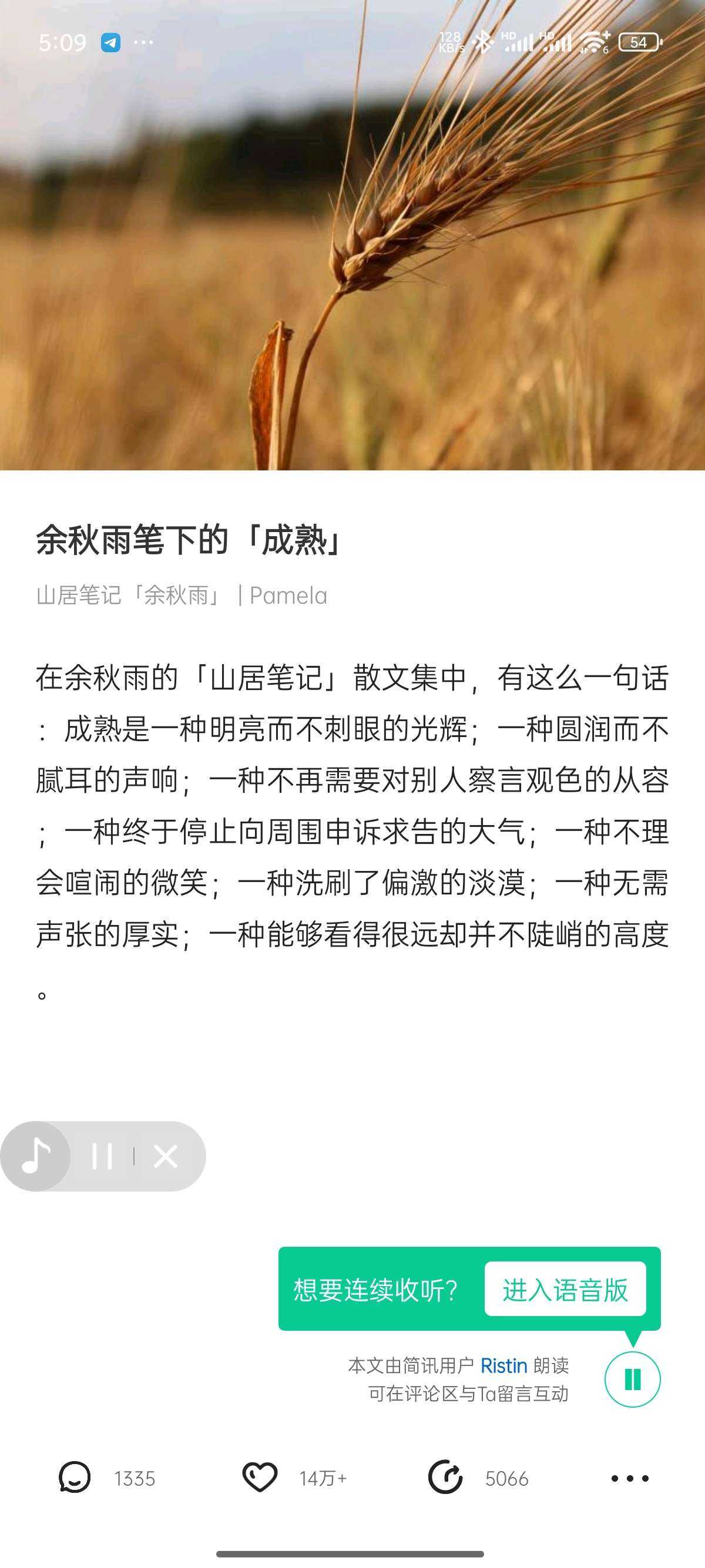
Task: Open reader Ristin's profile link
Action: (503, 1366)
